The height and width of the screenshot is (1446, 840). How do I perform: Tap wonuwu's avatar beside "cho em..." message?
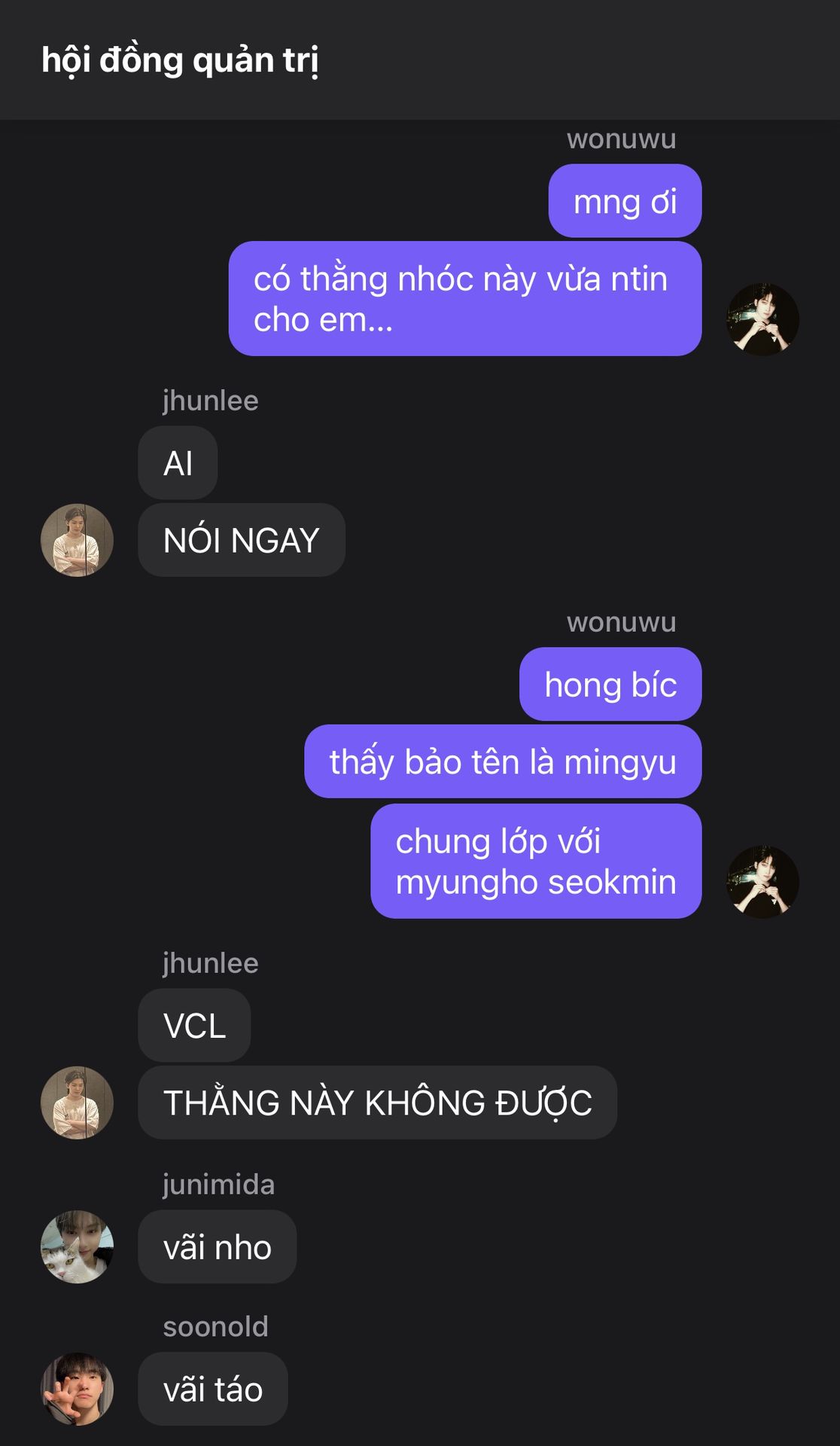coord(762,319)
